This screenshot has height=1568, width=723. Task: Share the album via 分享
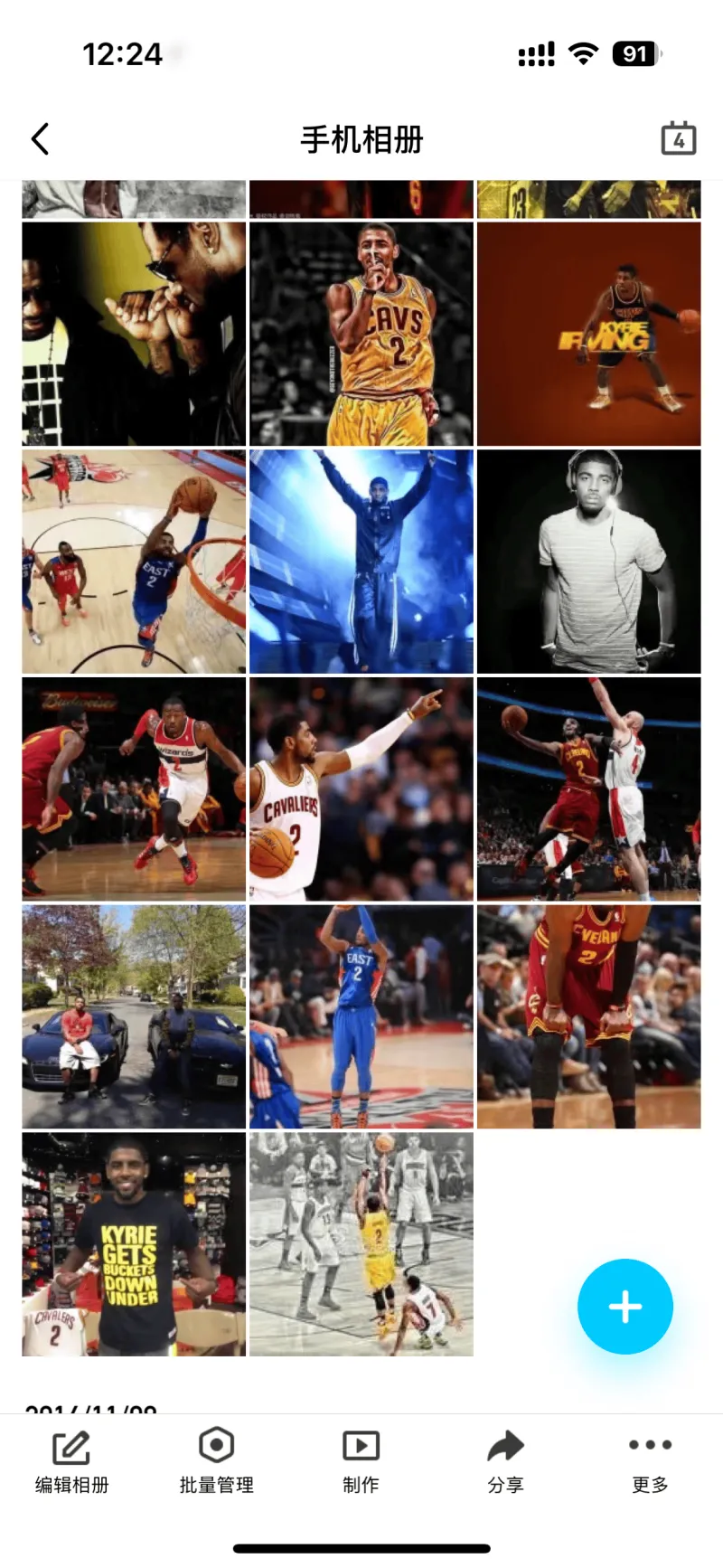tap(506, 1461)
